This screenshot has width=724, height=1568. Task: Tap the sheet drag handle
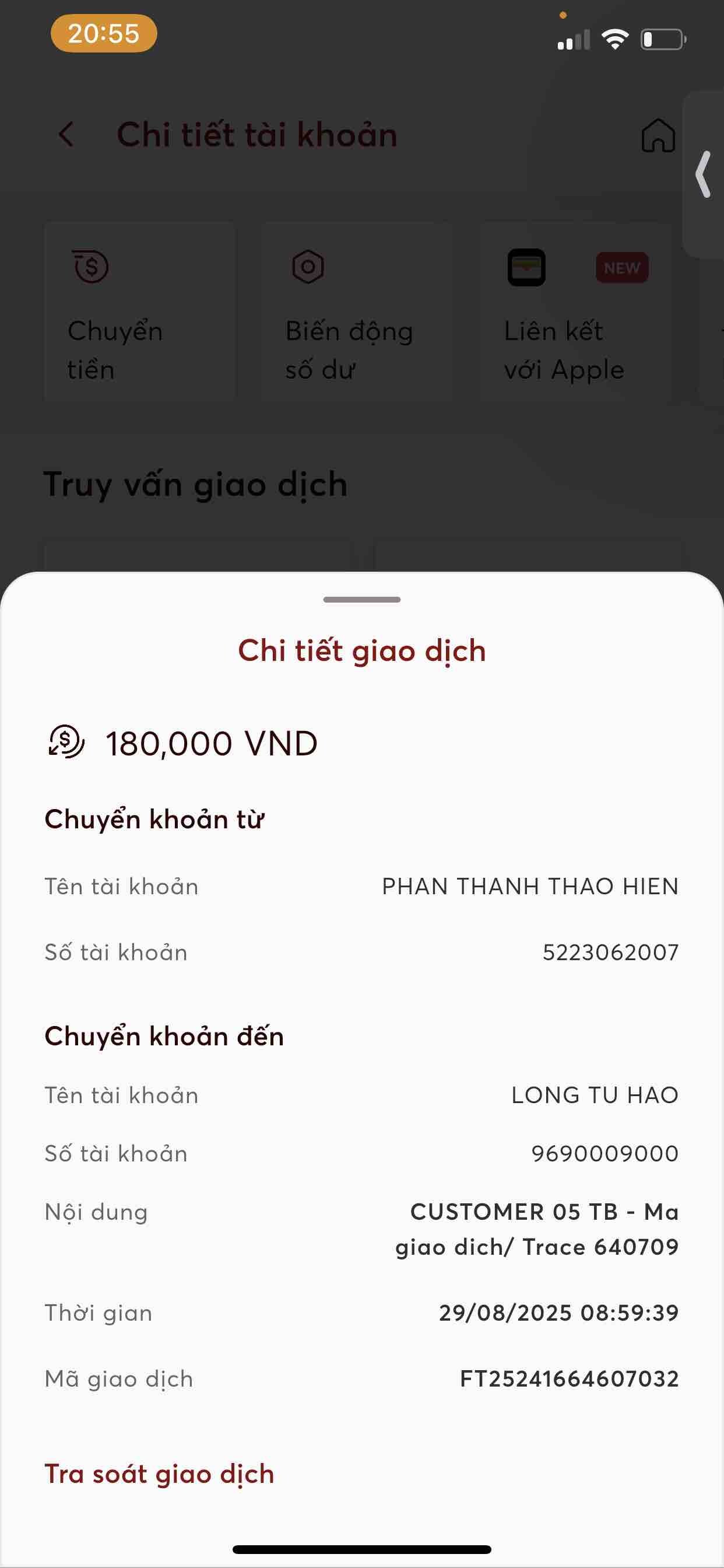tap(362, 600)
